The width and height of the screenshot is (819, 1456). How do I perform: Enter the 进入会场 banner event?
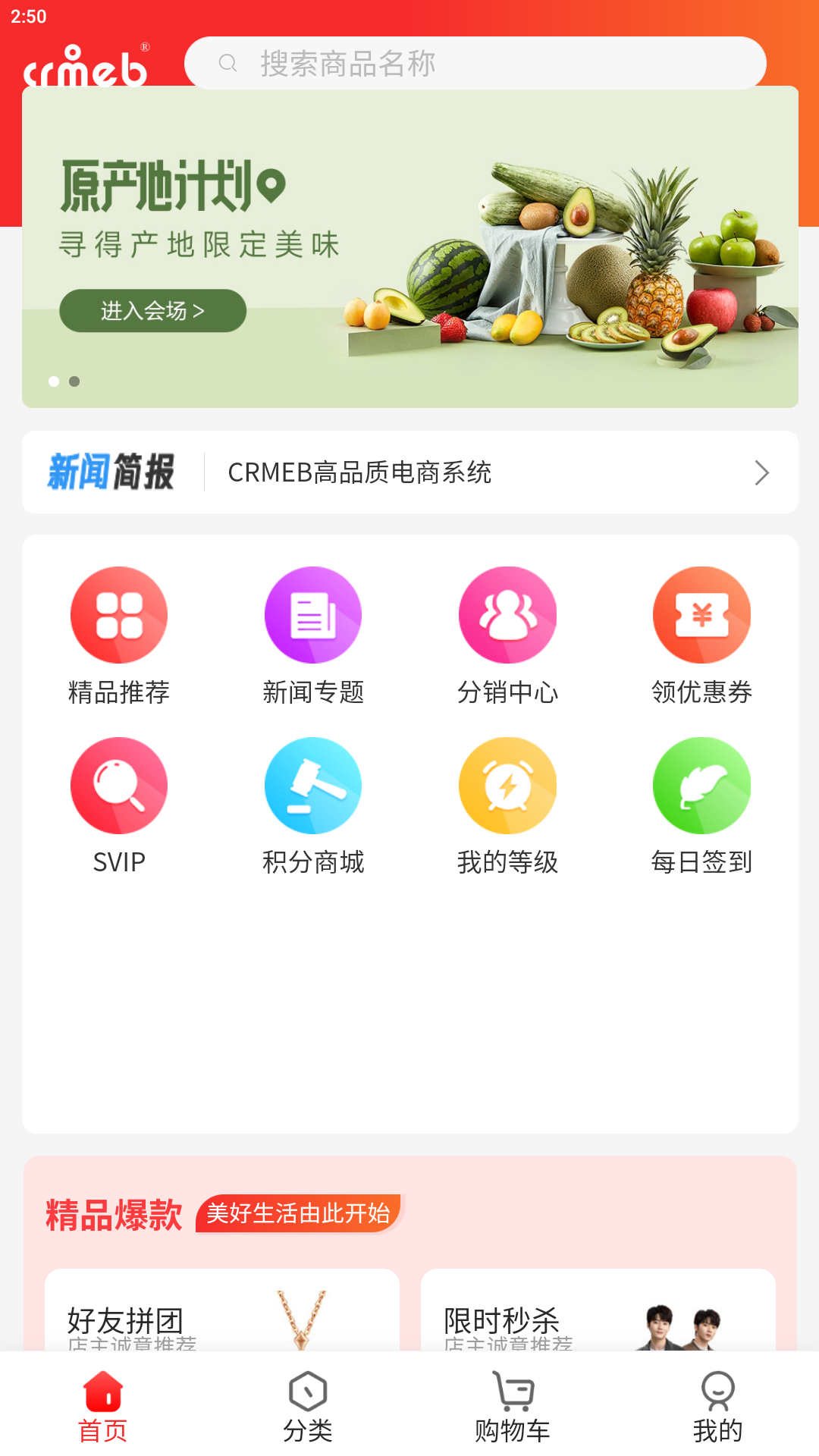pyautogui.click(x=152, y=311)
